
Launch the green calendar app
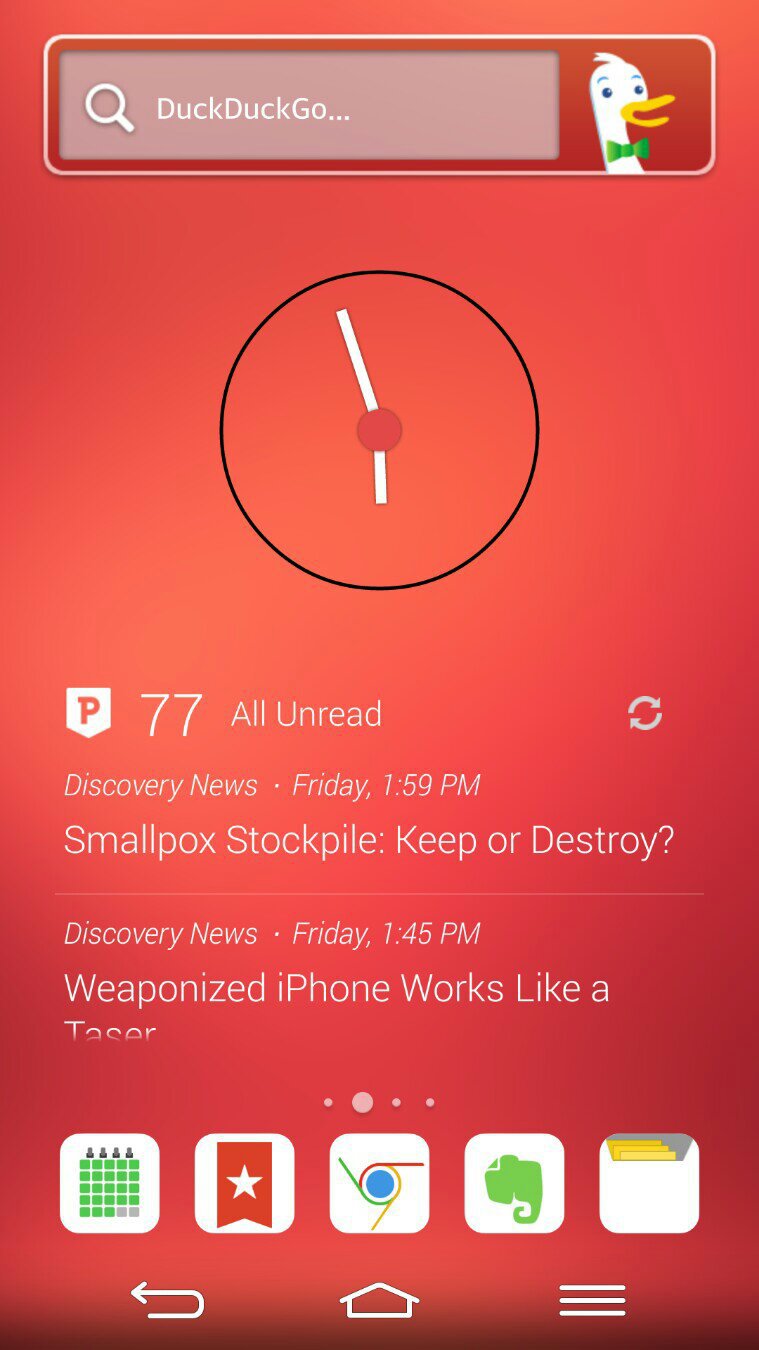110,1183
